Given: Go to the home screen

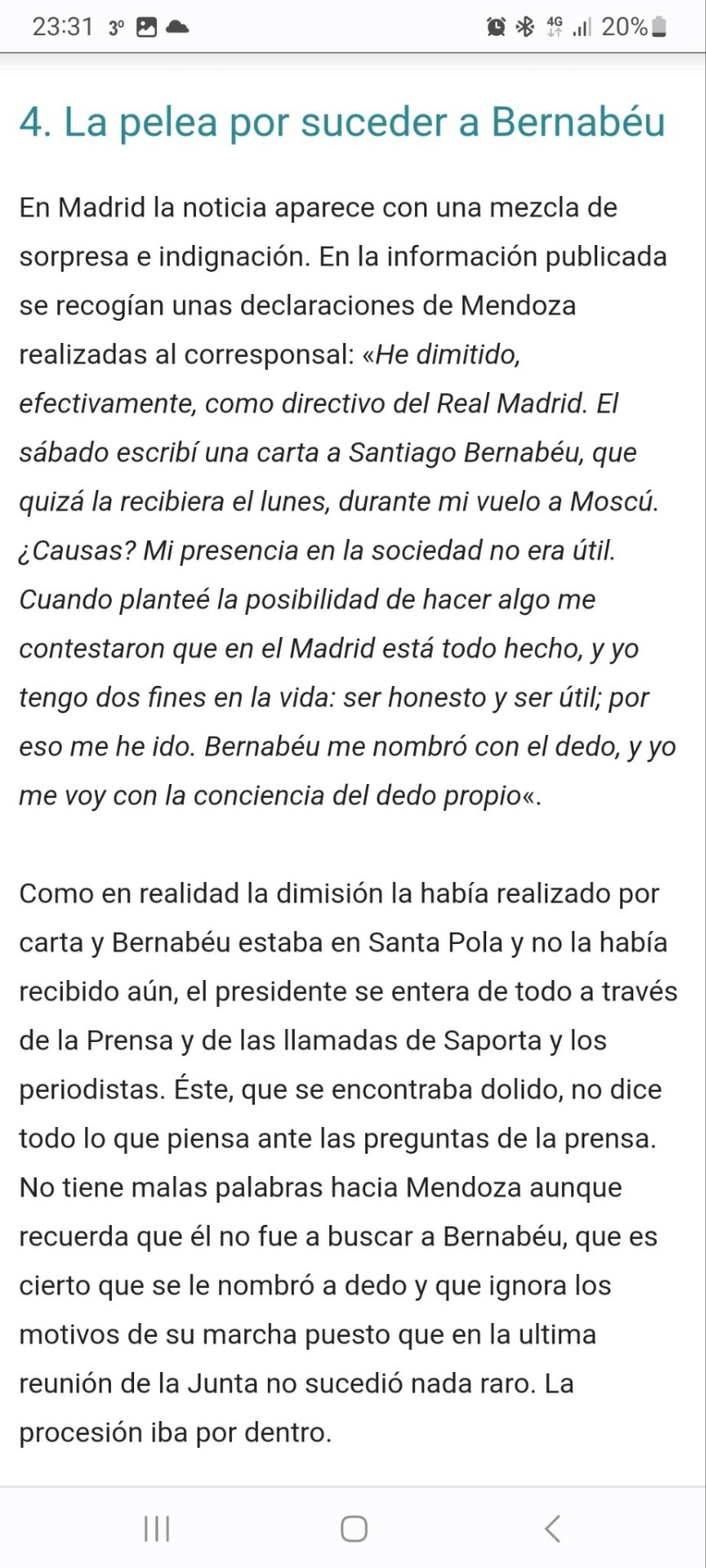Looking at the screenshot, I should 353,1528.
